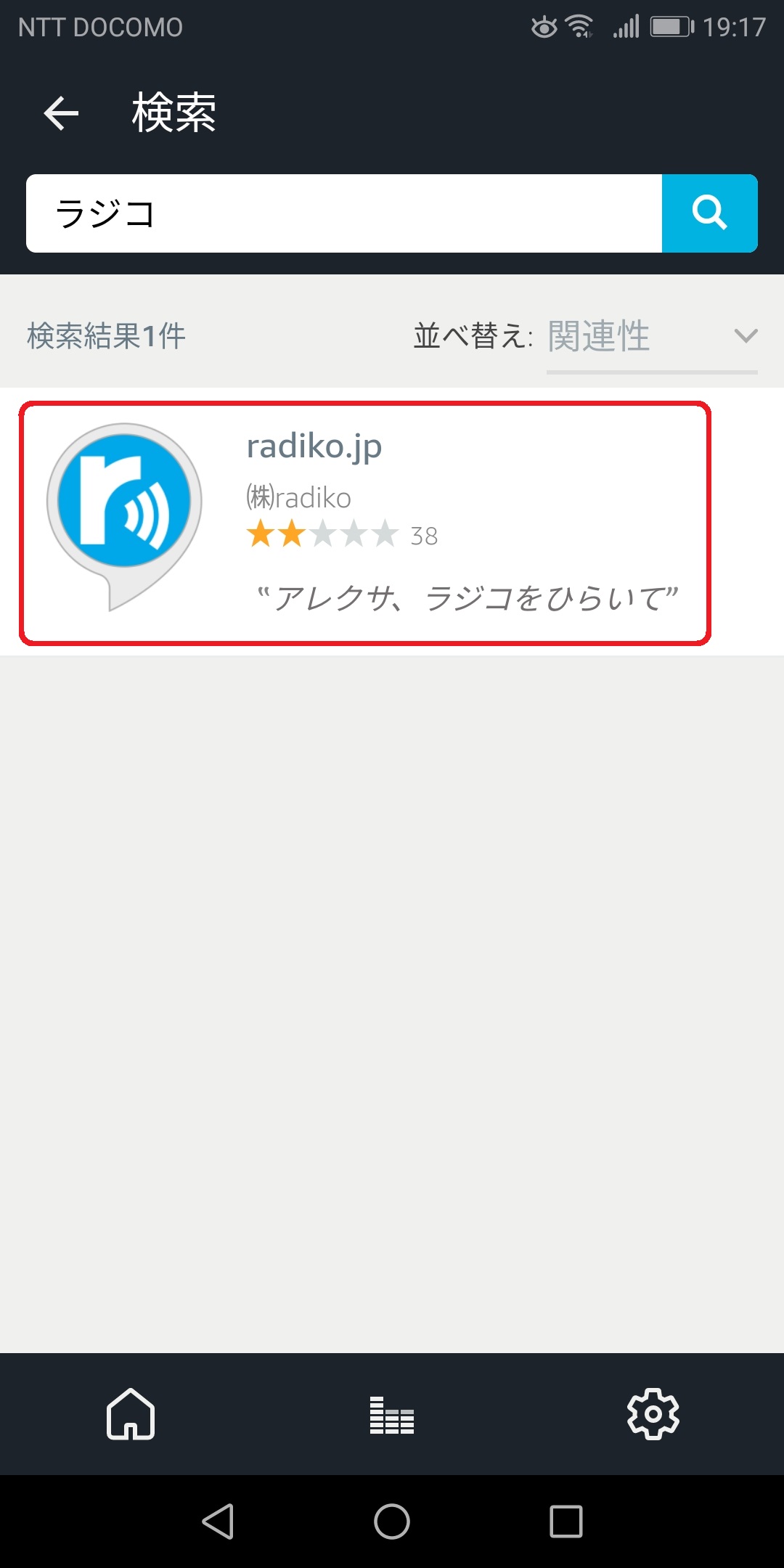784x1568 pixels.
Task: Click the signal strength bars icon
Action: tap(626, 26)
